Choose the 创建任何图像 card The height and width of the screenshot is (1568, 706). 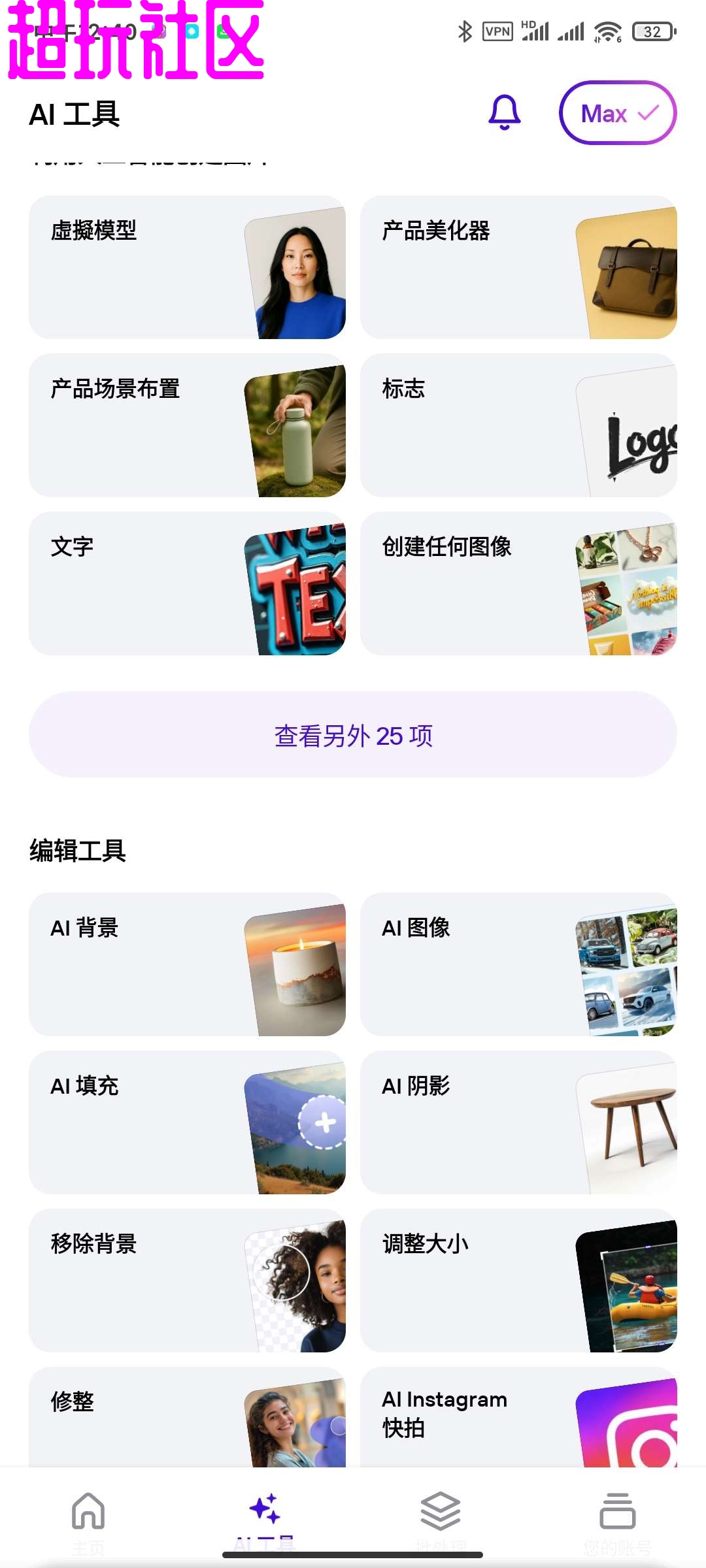(518, 583)
